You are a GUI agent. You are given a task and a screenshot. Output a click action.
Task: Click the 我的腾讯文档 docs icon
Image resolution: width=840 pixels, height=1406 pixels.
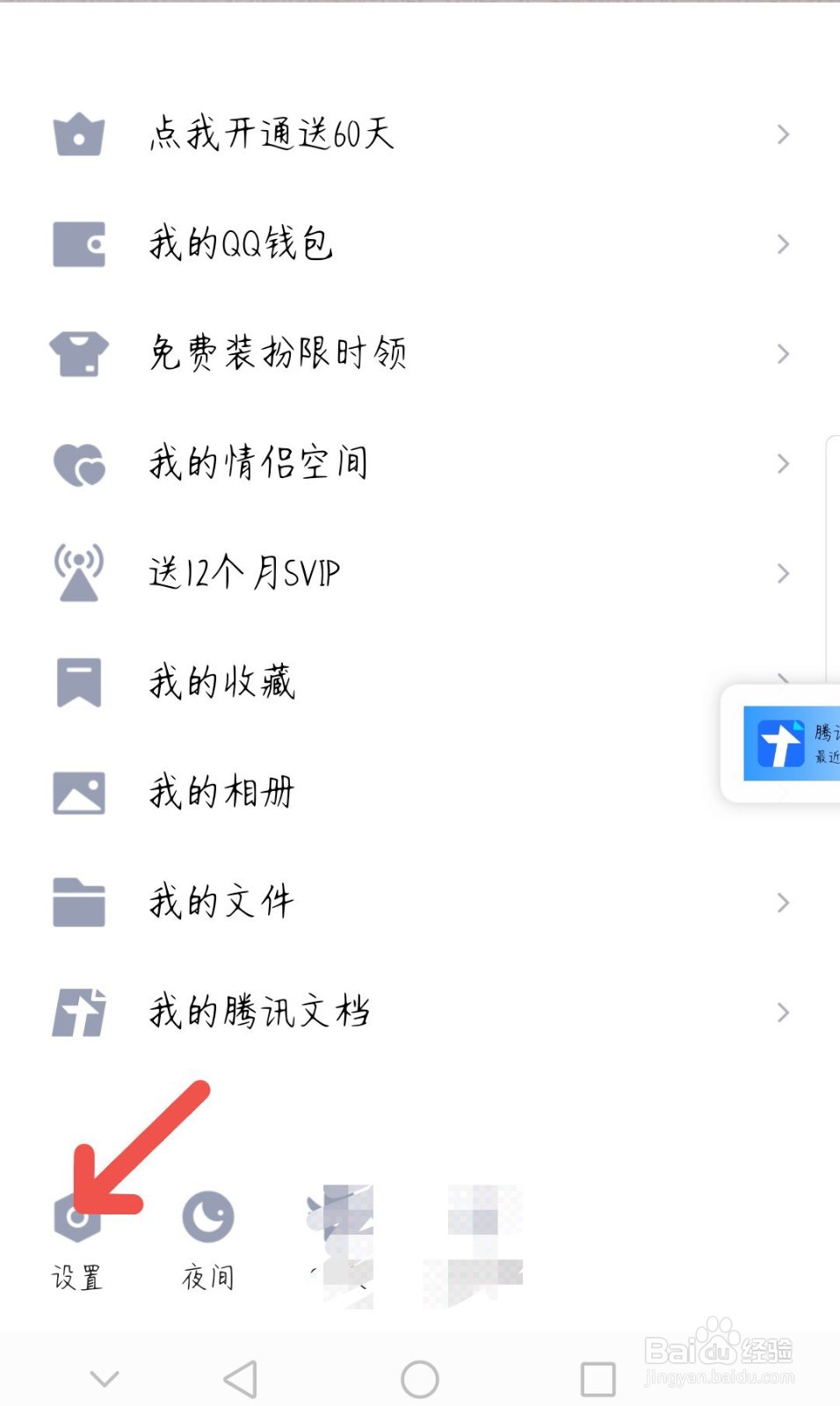coord(79,1012)
